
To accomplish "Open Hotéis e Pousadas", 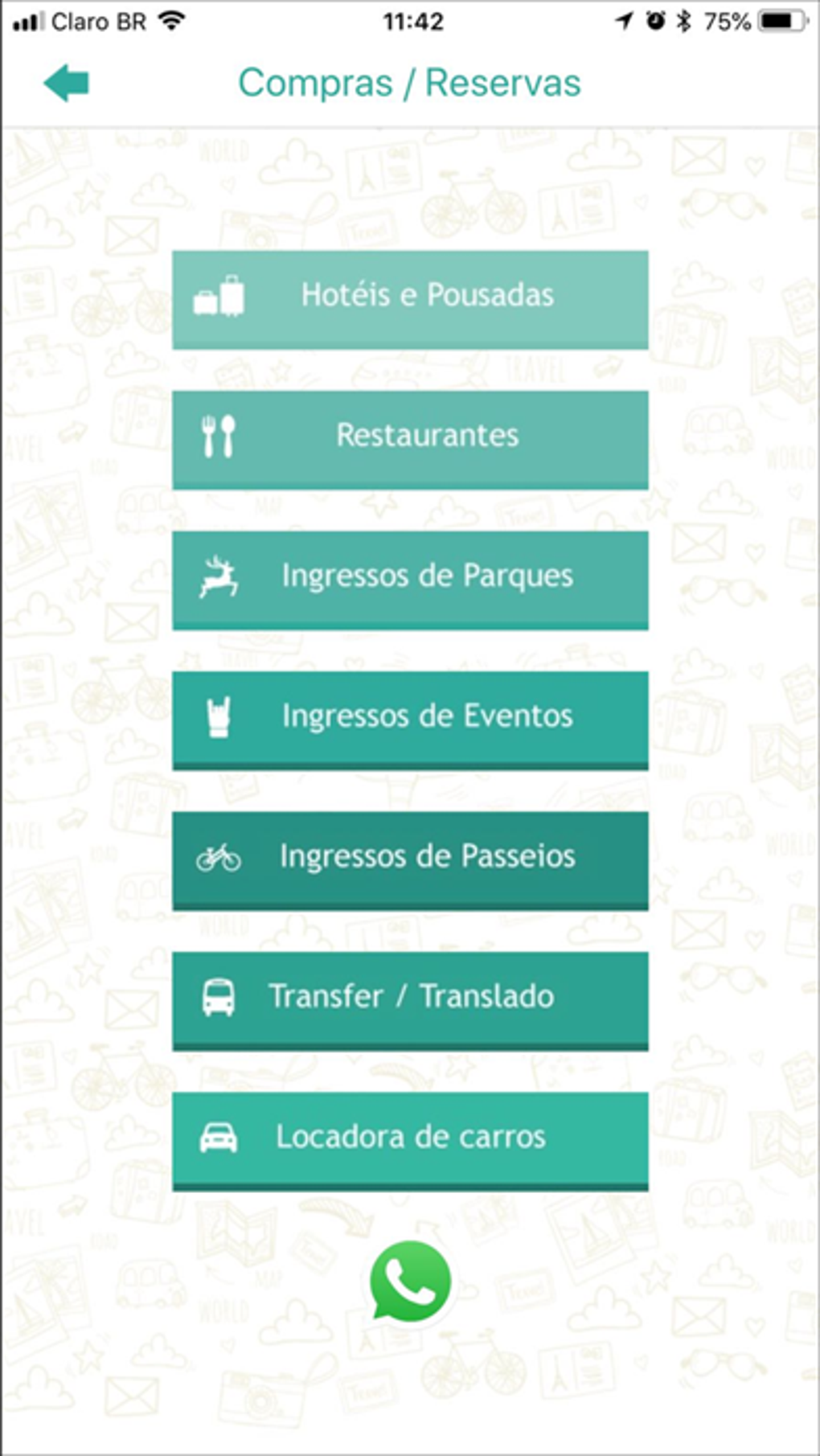I will [410, 298].
